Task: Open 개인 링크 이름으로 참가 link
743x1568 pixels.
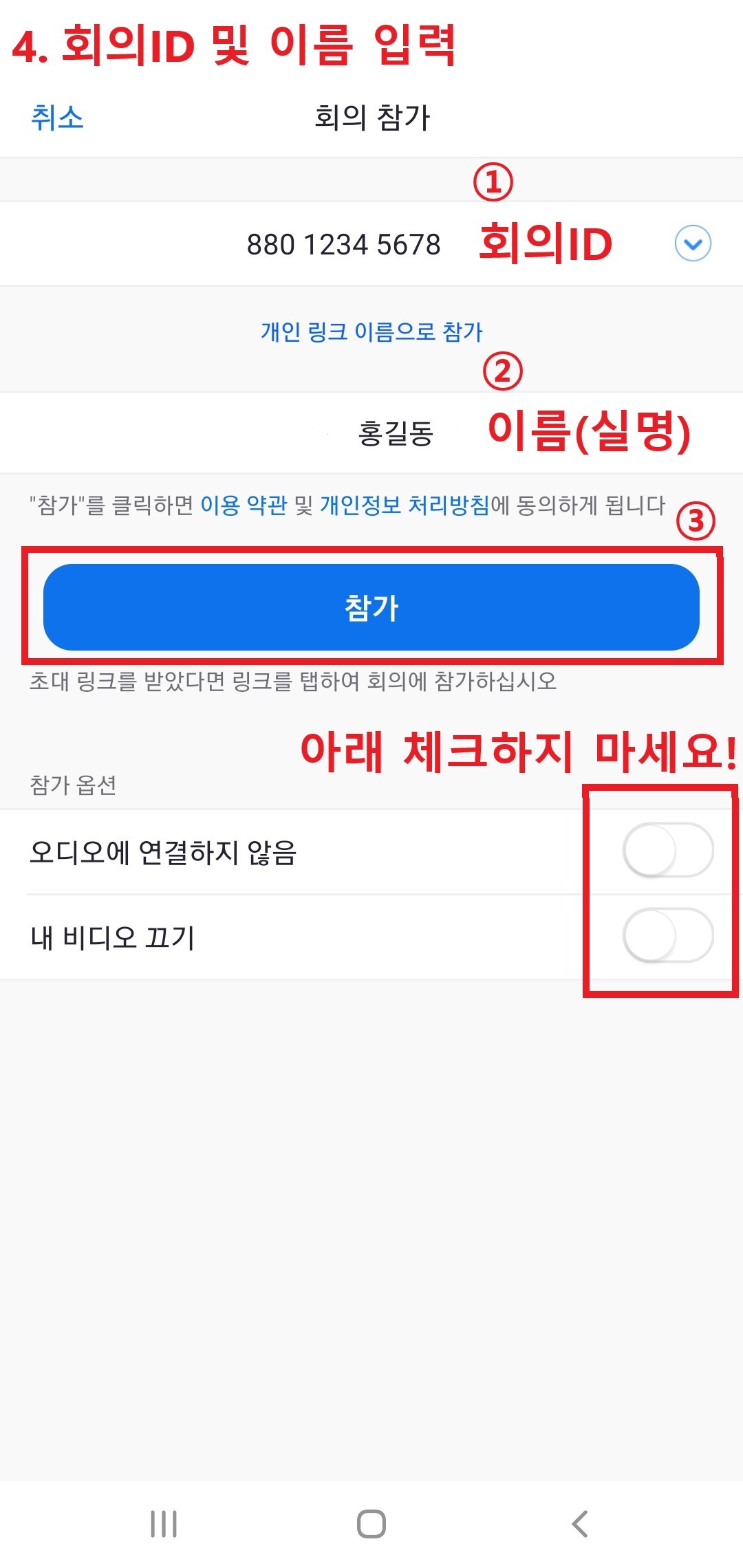Action: [x=371, y=331]
